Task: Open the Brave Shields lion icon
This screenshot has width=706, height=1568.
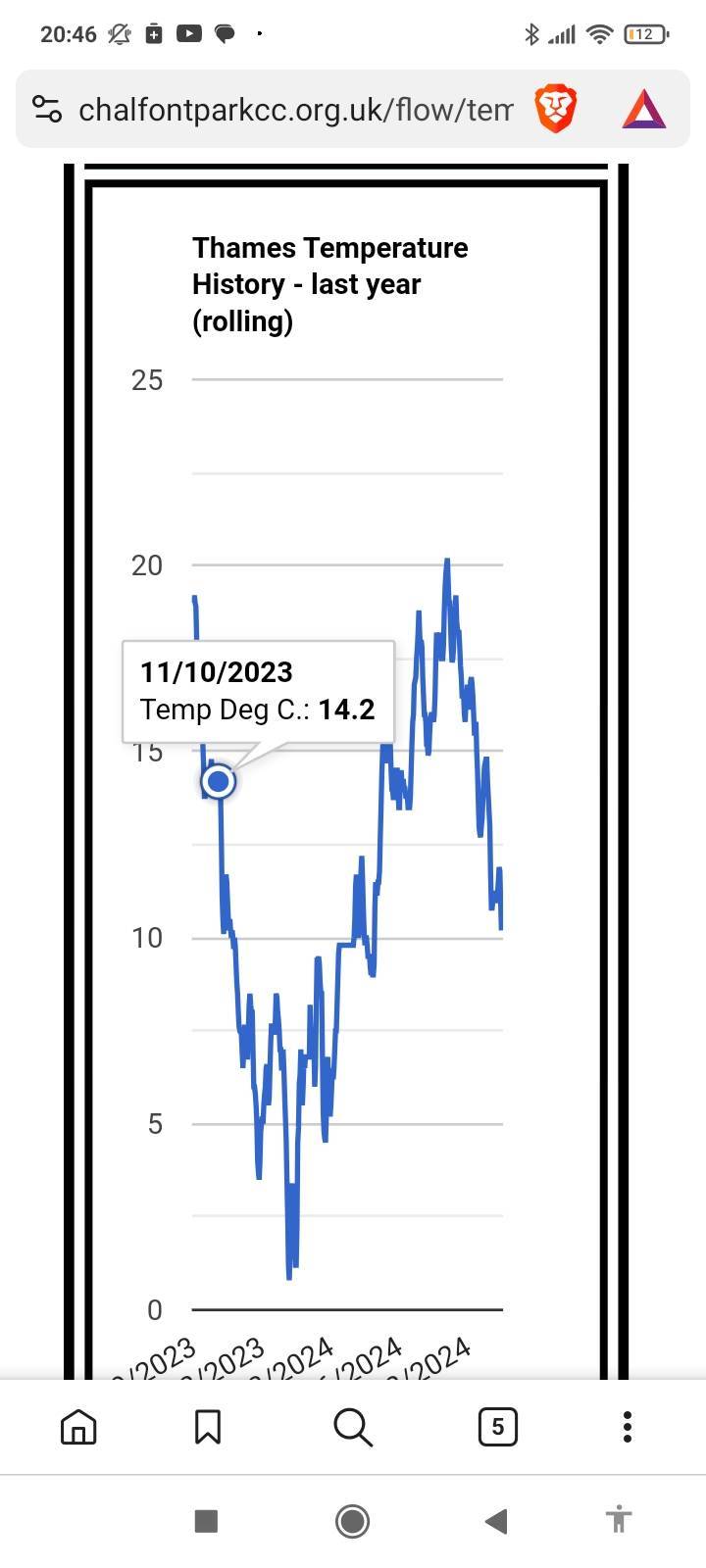Action: (555, 109)
